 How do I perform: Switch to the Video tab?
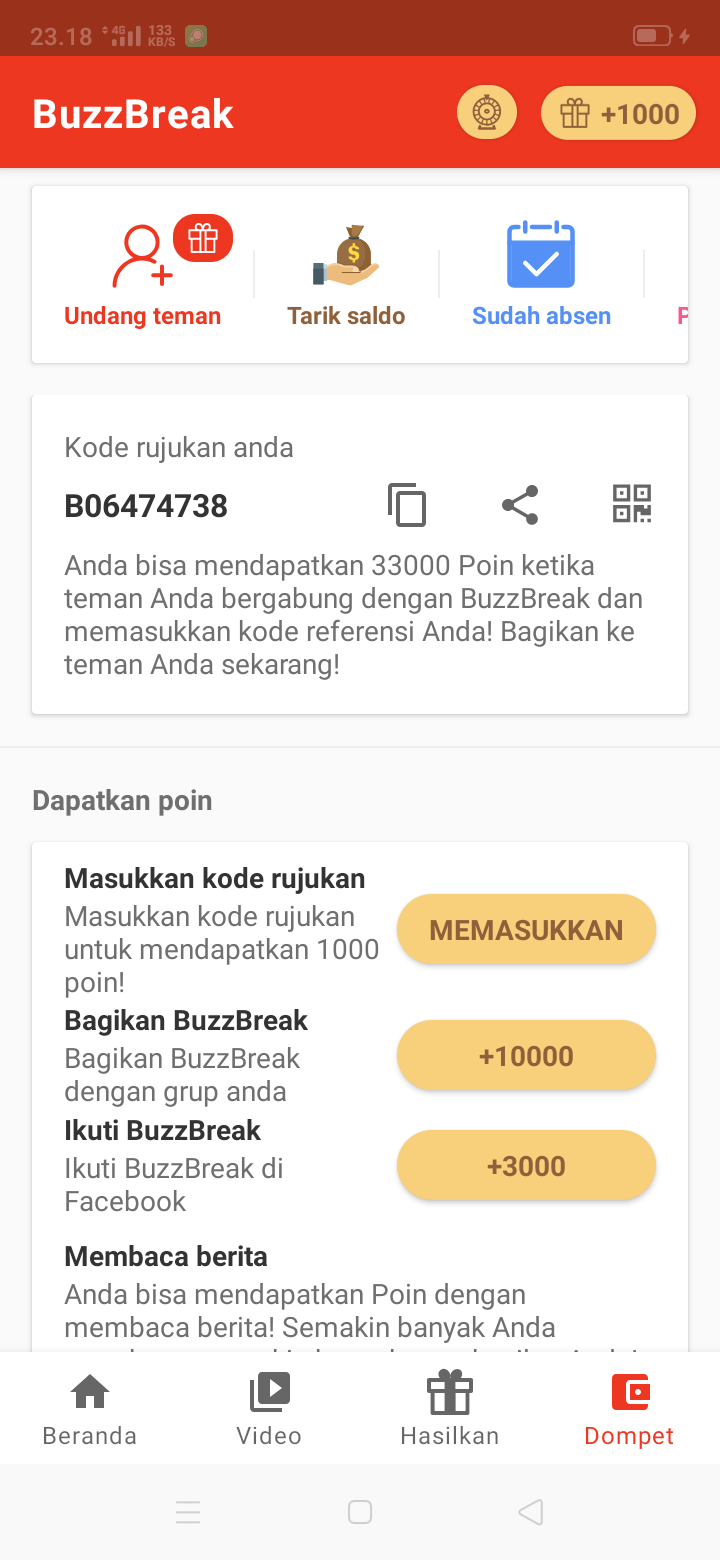269,1409
